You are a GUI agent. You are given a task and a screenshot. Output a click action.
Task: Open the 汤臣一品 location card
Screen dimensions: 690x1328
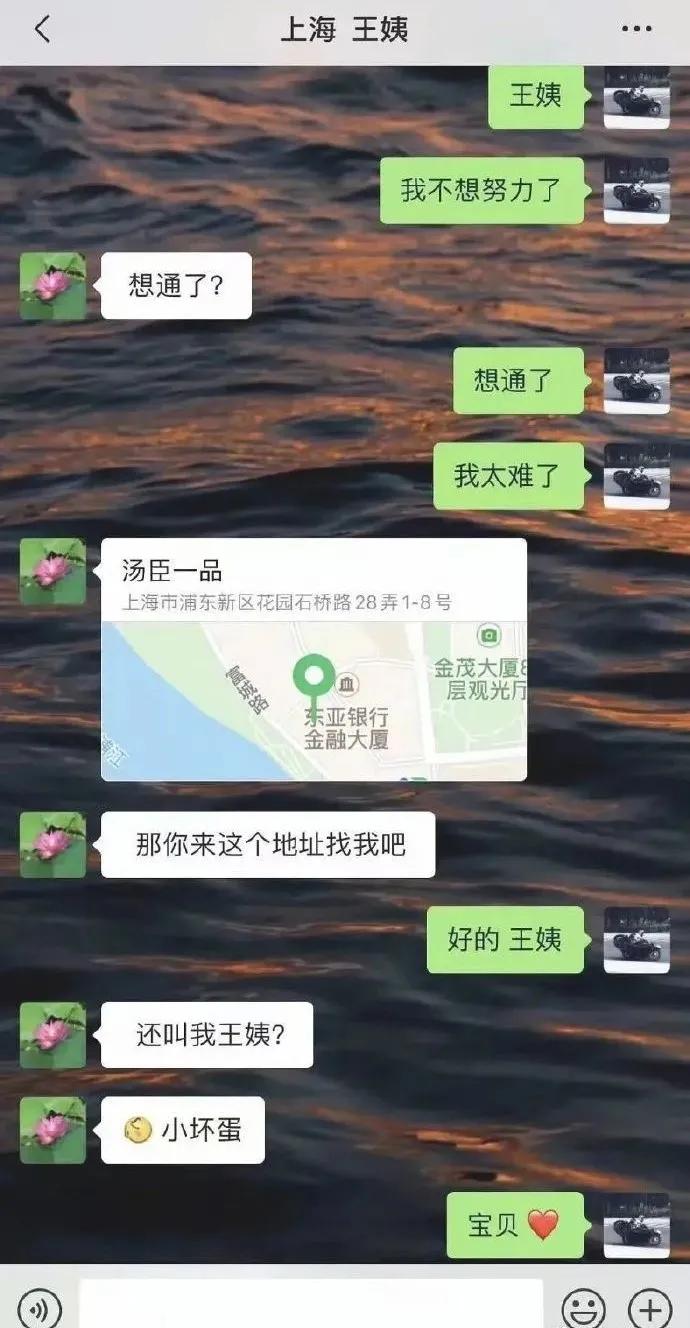pyautogui.click(x=314, y=660)
